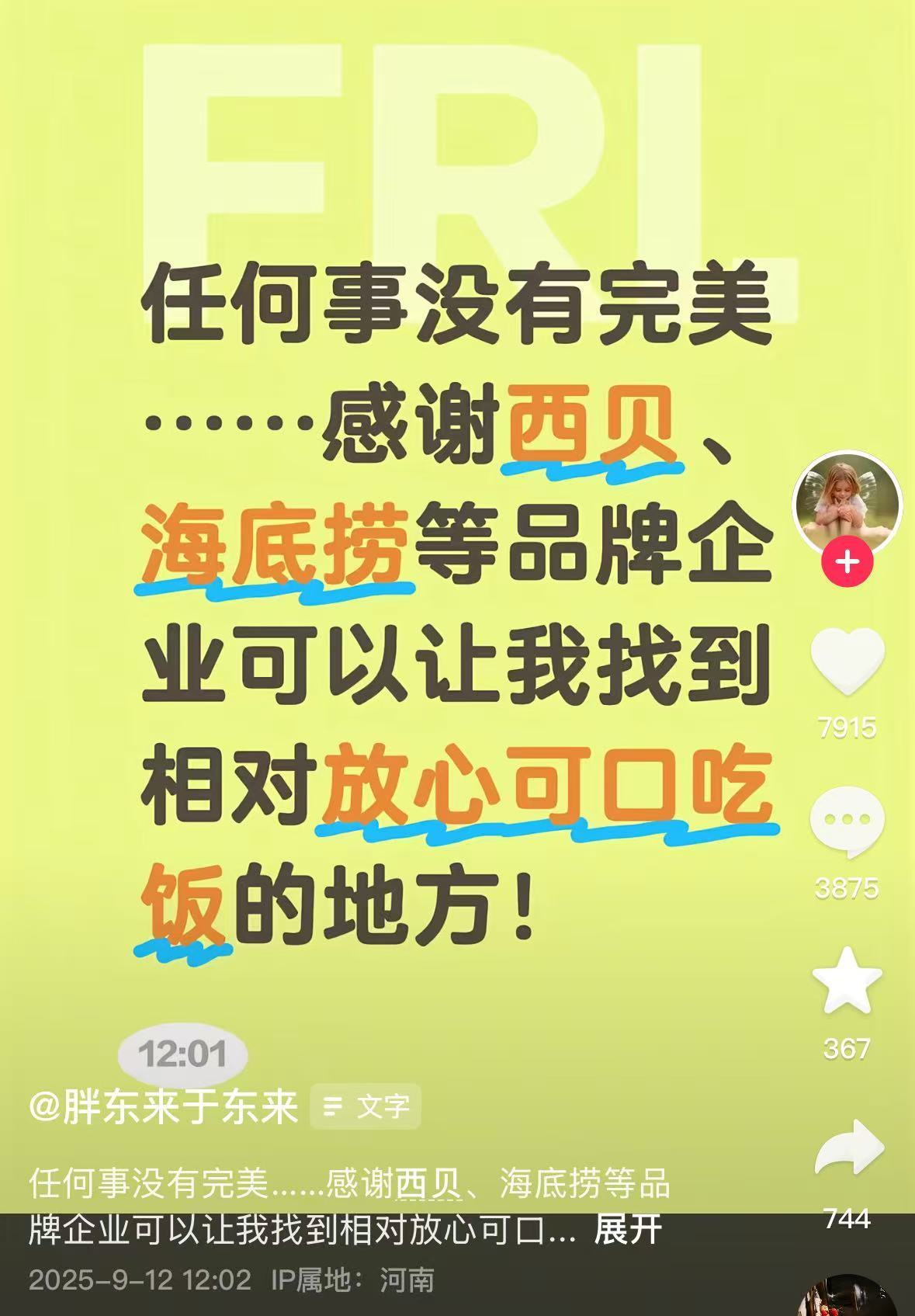The height and width of the screenshot is (1316, 915).
Task: Share this post with the arrow icon
Action: tap(847, 1149)
